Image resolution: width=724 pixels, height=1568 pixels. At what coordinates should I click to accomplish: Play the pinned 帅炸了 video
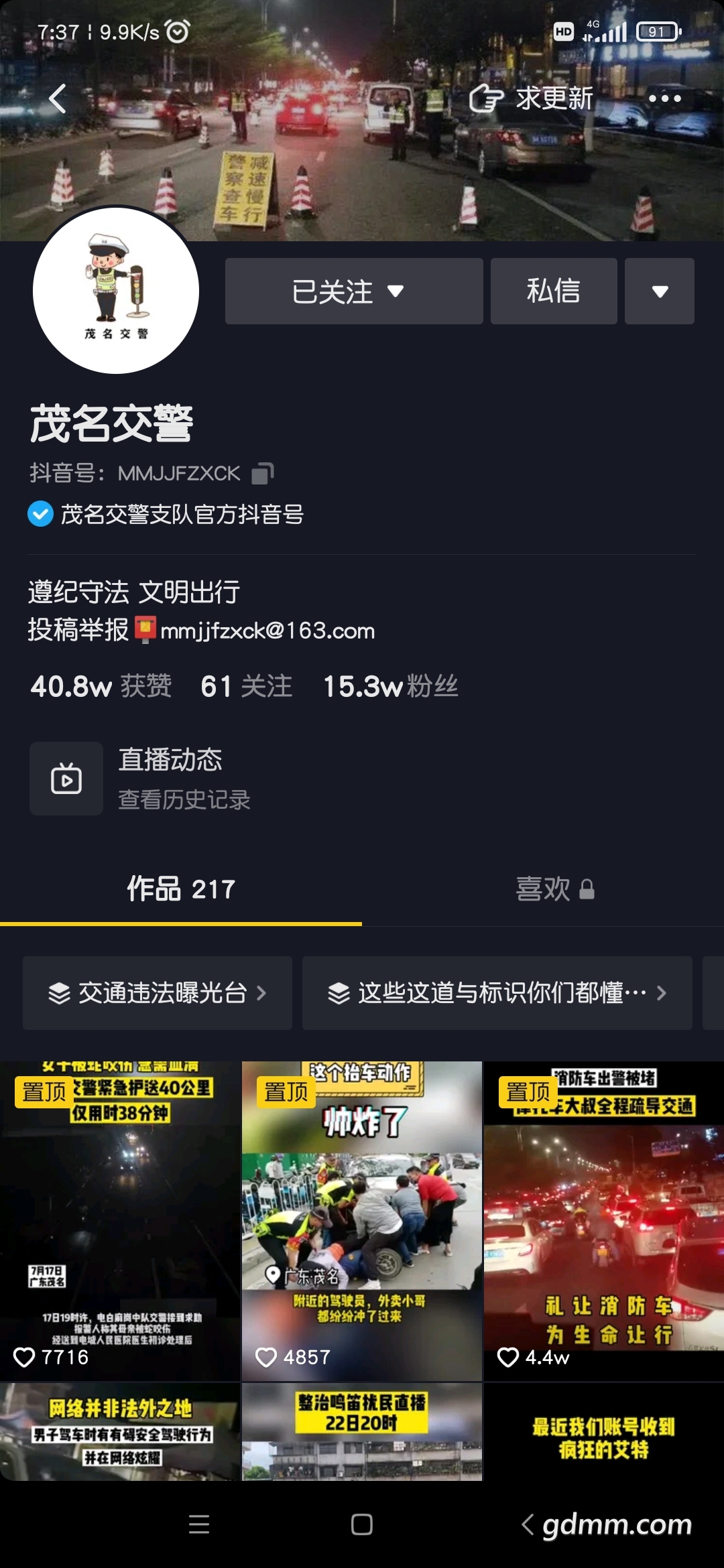[x=362, y=1220]
